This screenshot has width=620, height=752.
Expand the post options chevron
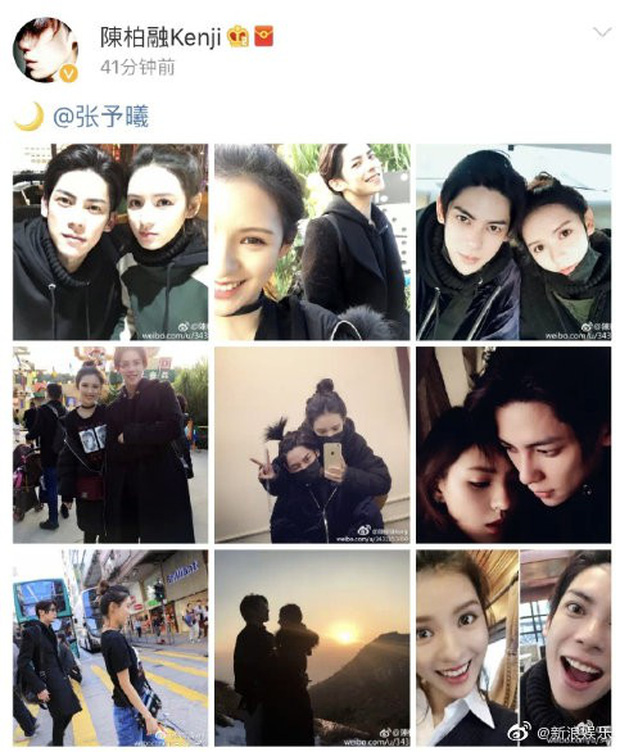tap(601, 33)
